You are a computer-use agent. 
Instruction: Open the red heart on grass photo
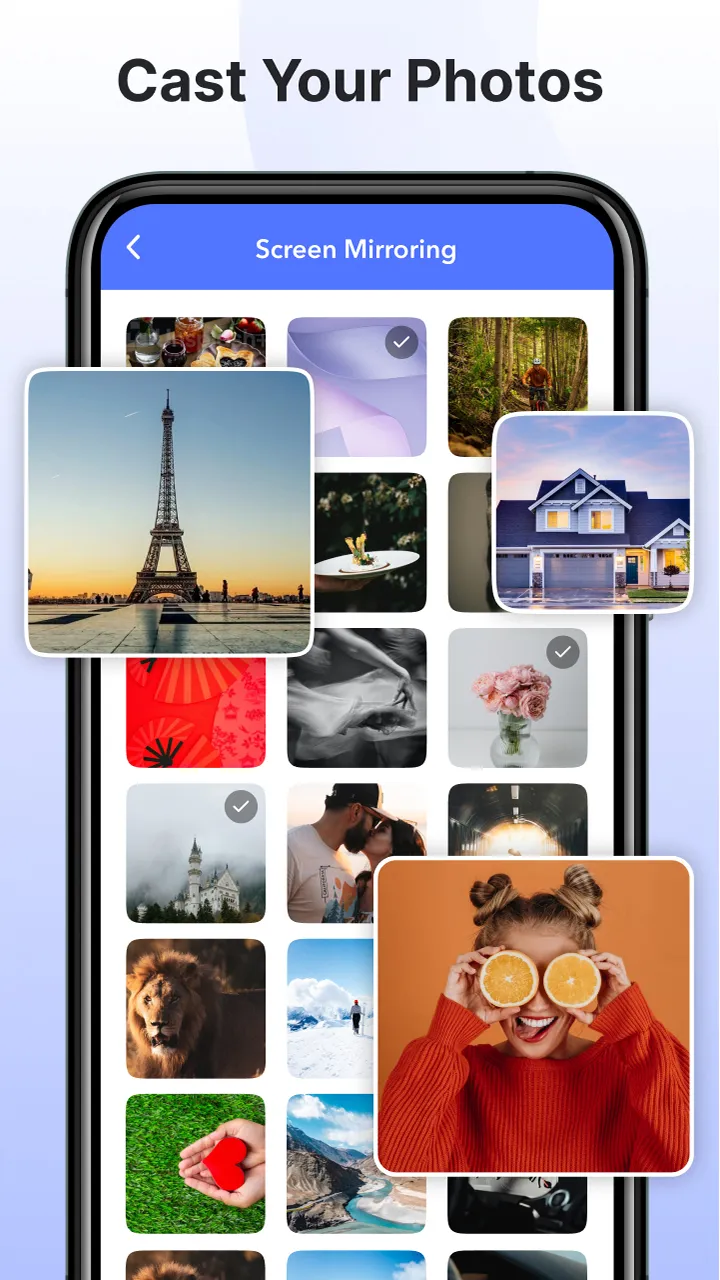195,1164
